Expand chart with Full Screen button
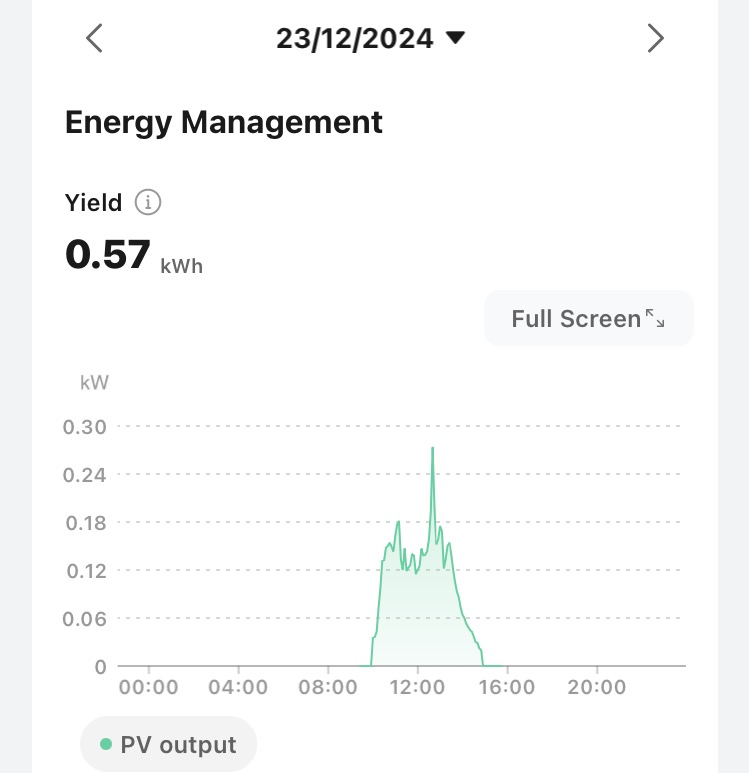Viewport: 749px width, 773px height. (x=588, y=319)
